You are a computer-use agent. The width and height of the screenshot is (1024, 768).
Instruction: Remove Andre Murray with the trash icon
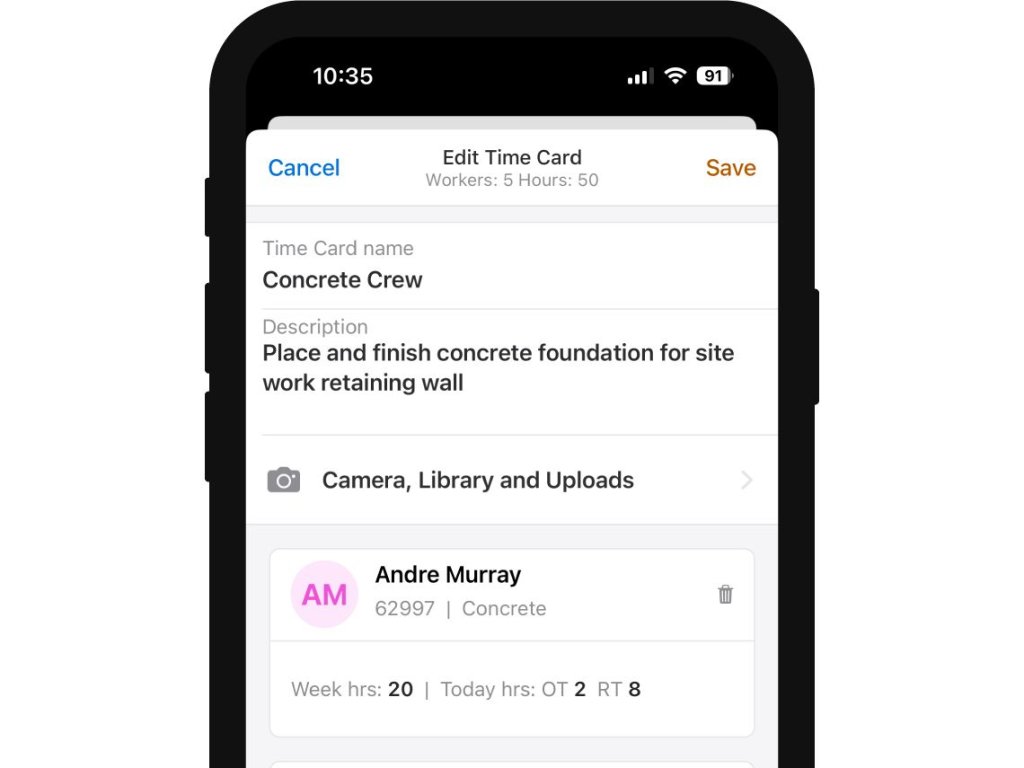[x=726, y=594]
